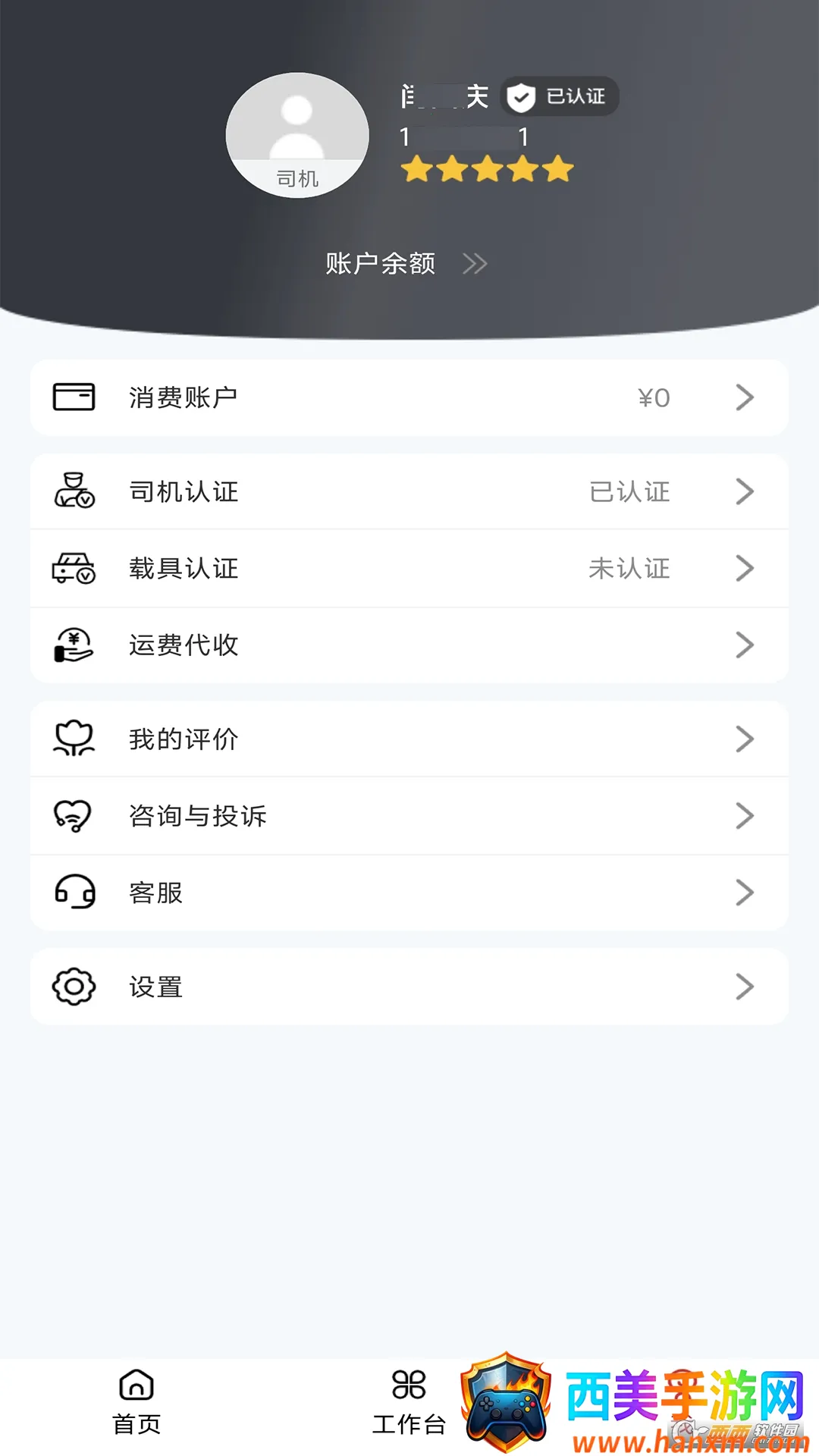View 我的评价 reviews
The image size is (819, 1456).
pyautogui.click(x=409, y=739)
